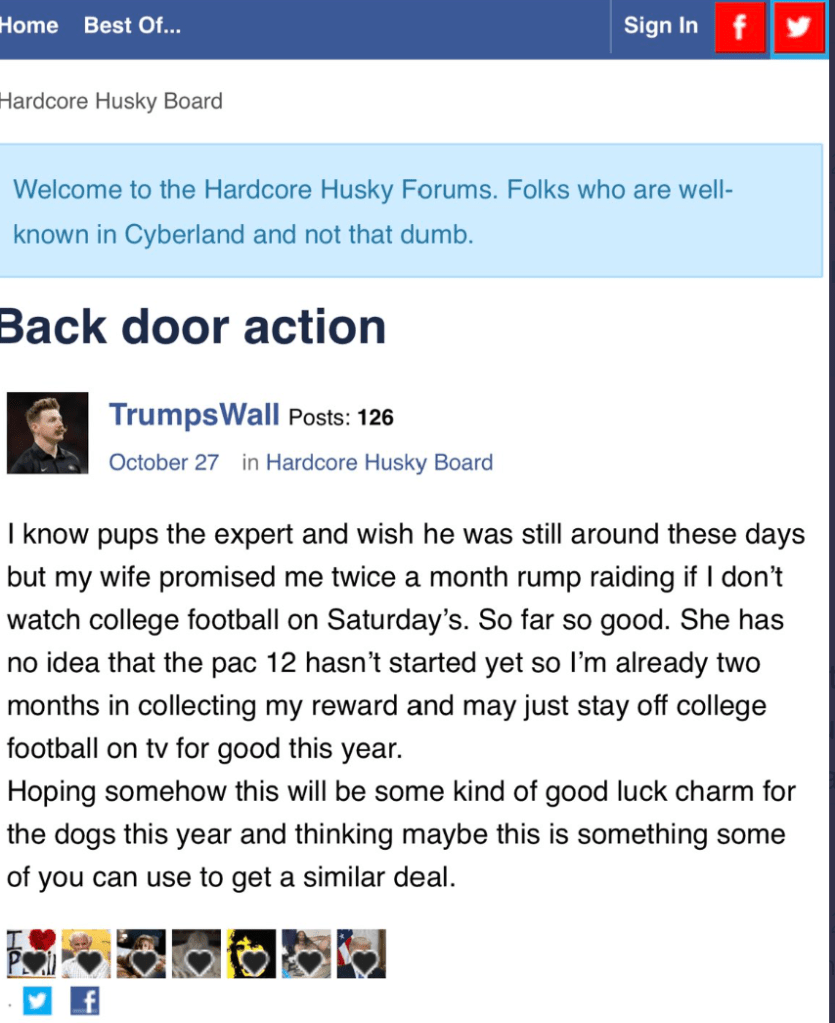835x1023 pixels.
Task: Open Hardcore Husky Board category link under username
Action: [x=379, y=463]
